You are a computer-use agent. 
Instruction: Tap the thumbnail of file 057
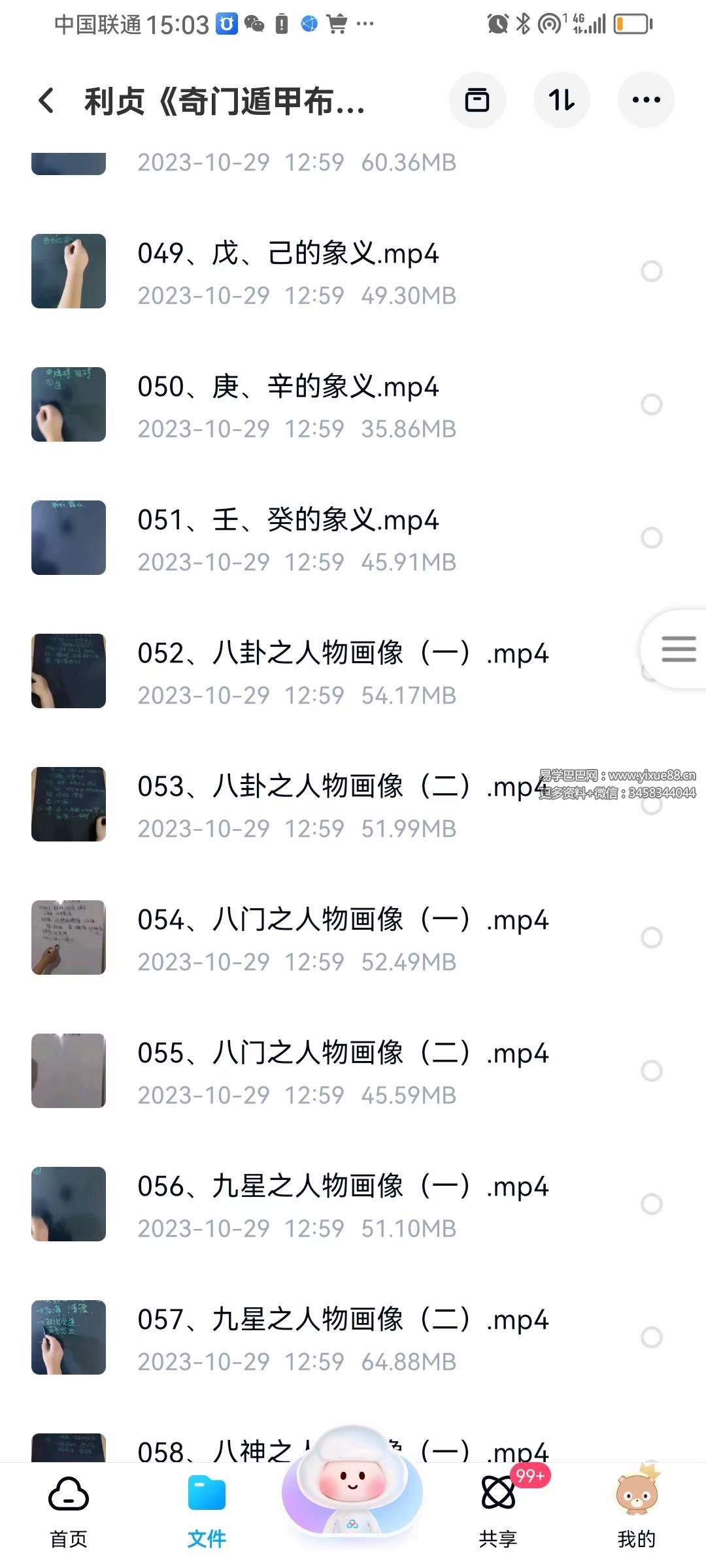coord(68,1338)
